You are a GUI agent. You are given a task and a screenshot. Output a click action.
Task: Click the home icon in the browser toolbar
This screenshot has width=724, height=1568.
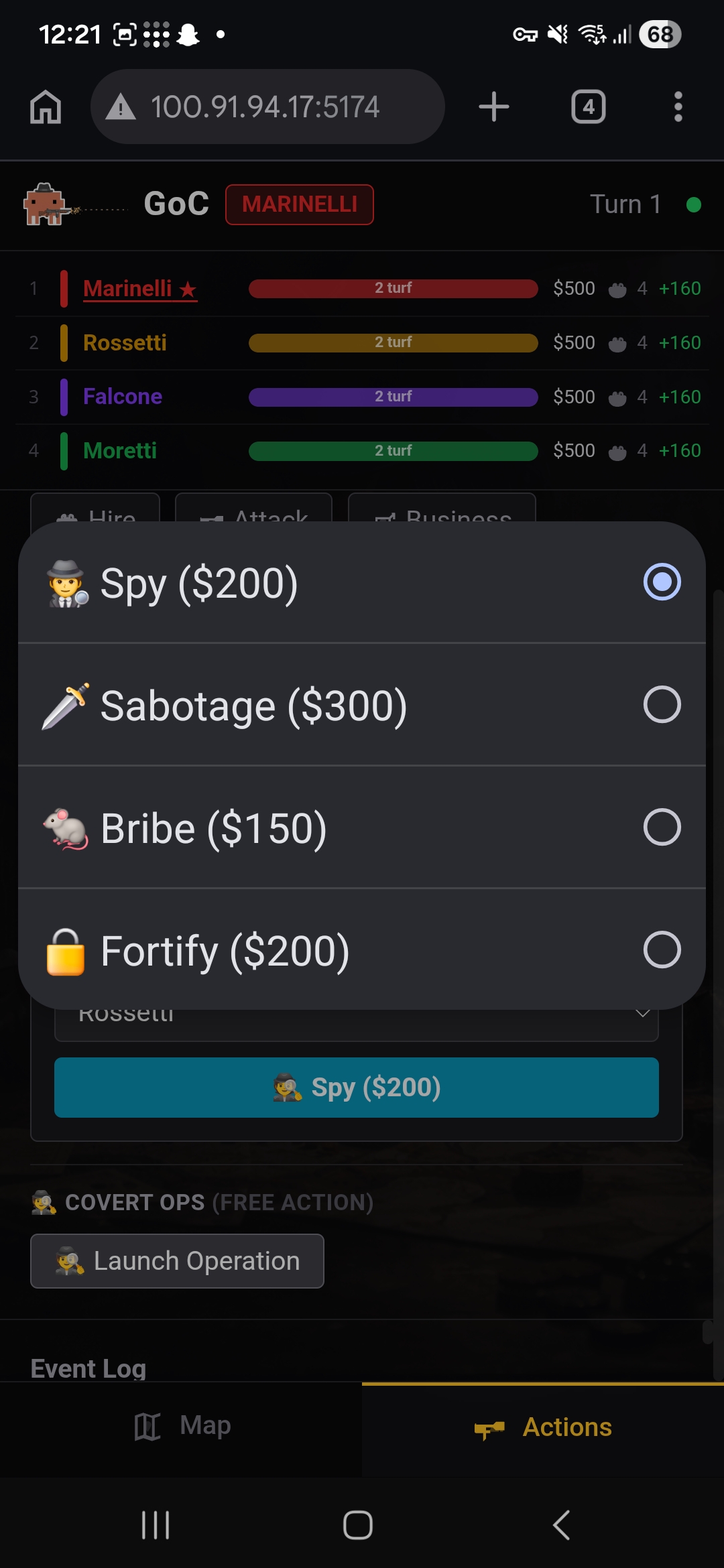tap(44, 107)
